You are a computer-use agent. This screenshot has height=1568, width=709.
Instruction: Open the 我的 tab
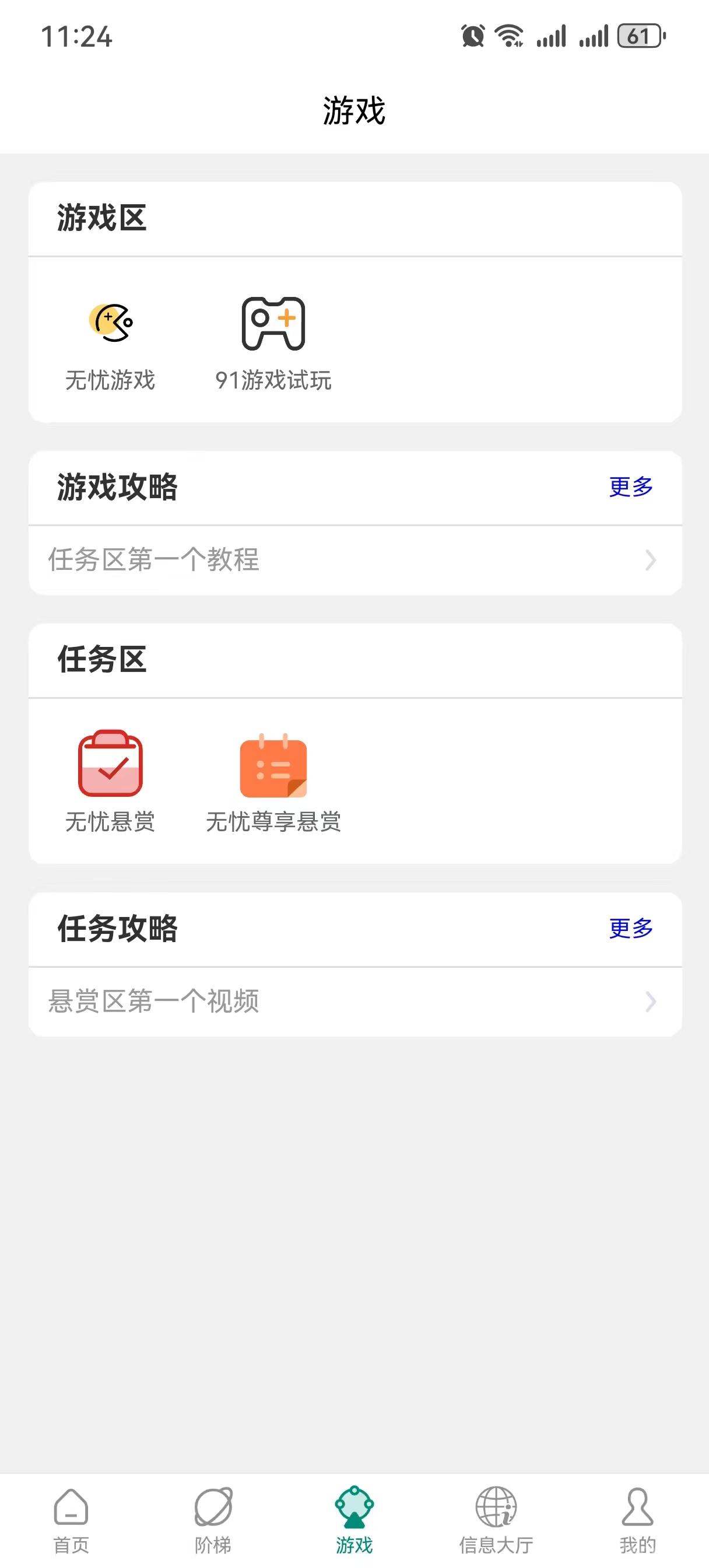[638, 1520]
